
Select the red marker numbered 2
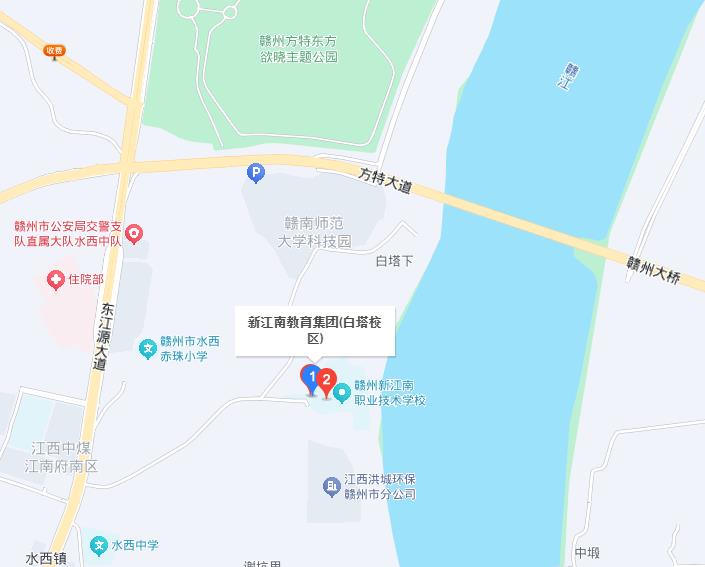click(x=326, y=381)
